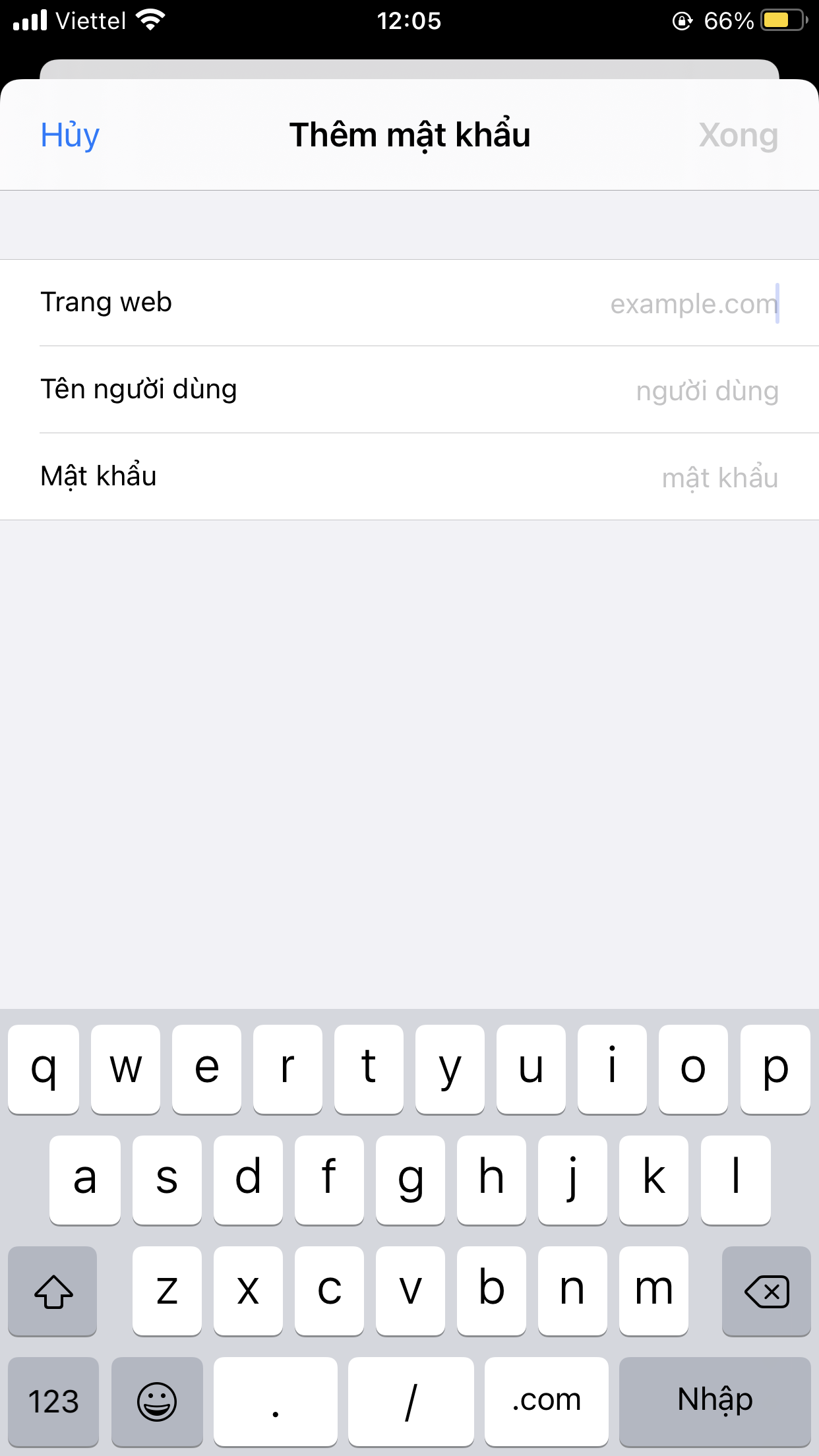The height and width of the screenshot is (1456, 819).
Task: Tap the Wi-Fi icon in status bar
Action: pyautogui.click(x=150, y=20)
